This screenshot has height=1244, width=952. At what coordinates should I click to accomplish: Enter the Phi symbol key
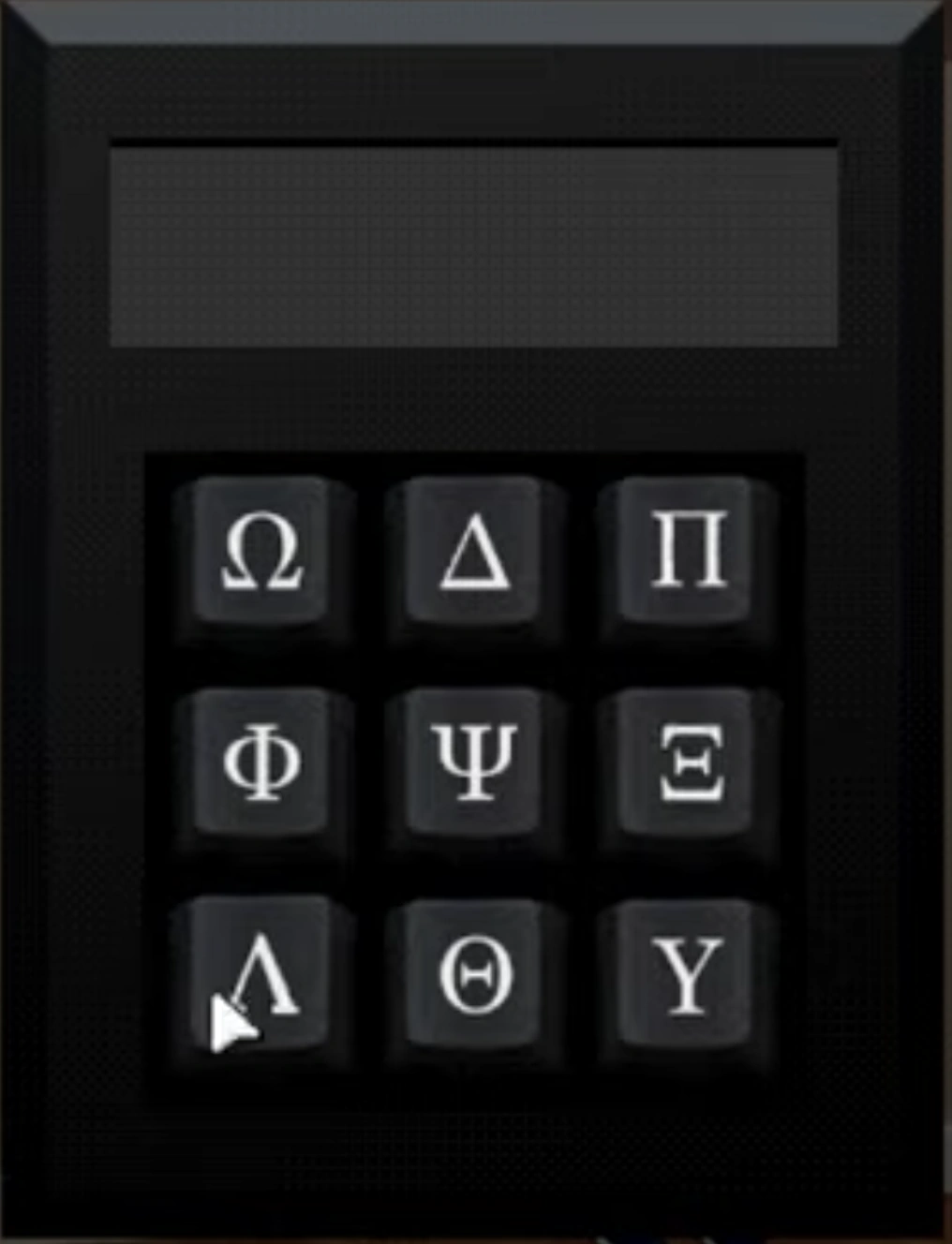261,763
